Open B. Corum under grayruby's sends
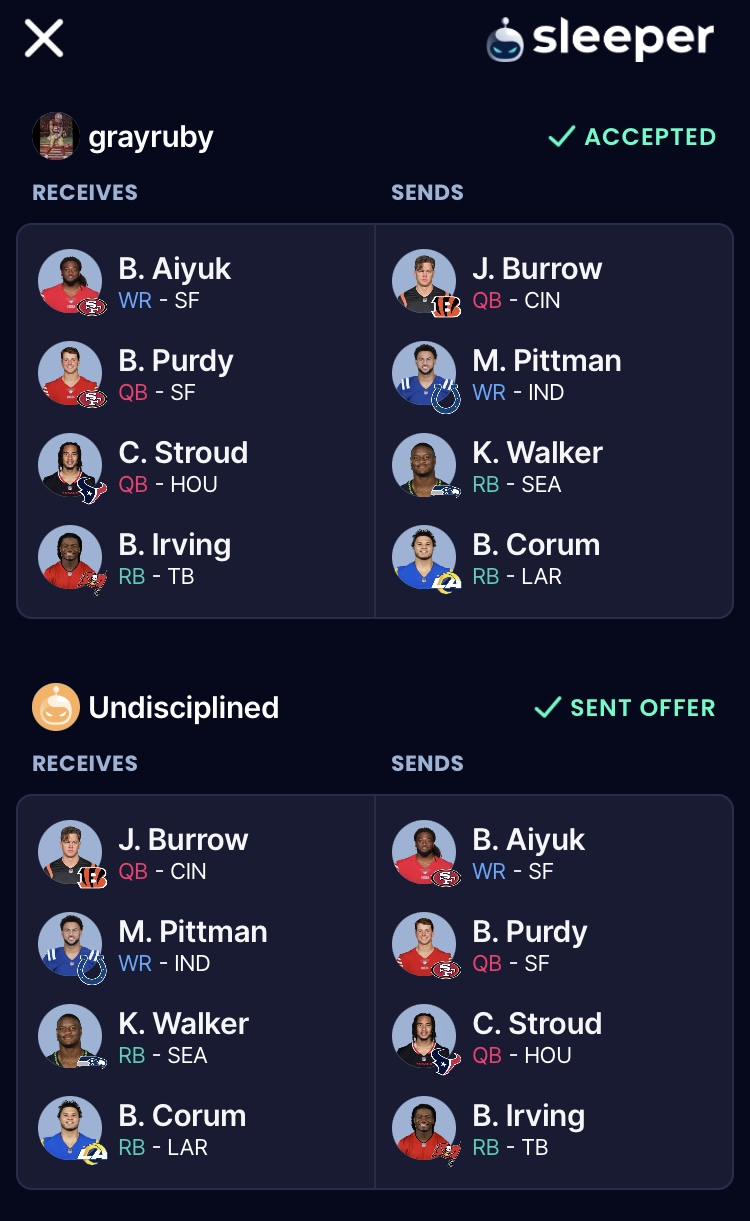750x1221 pixels. pyautogui.click(x=535, y=558)
